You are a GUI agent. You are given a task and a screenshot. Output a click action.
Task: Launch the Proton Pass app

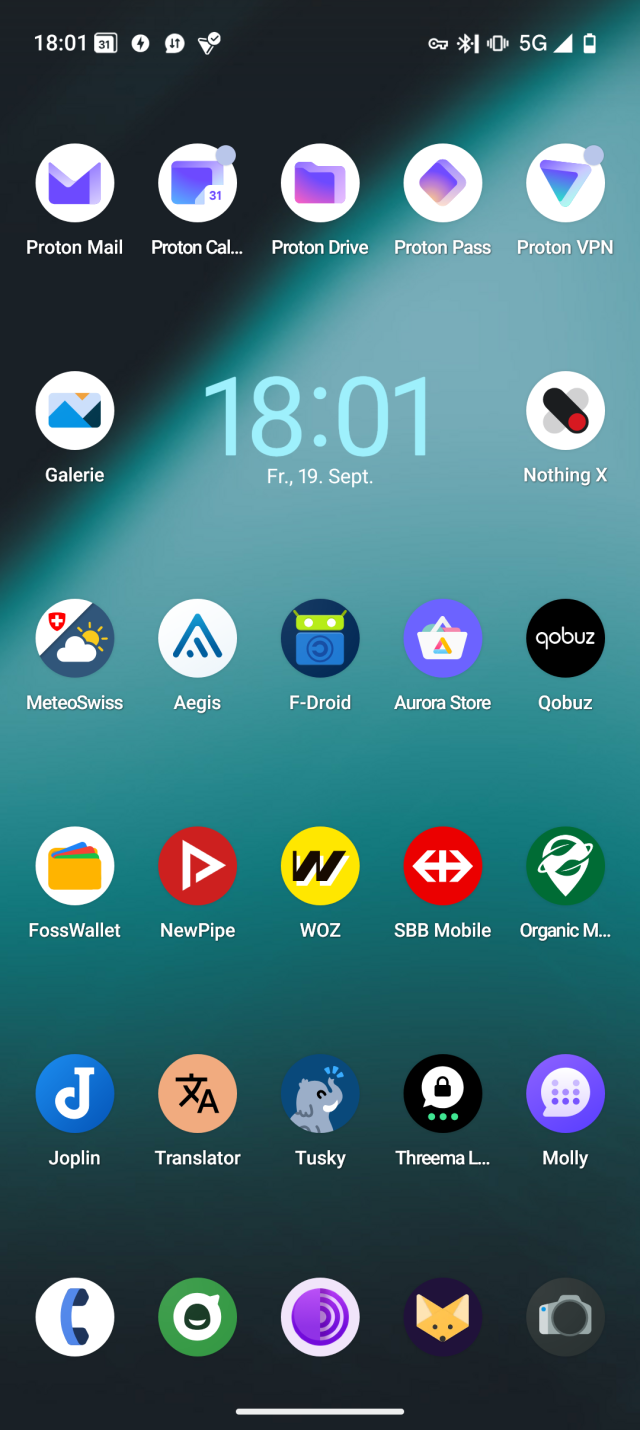coord(443,184)
